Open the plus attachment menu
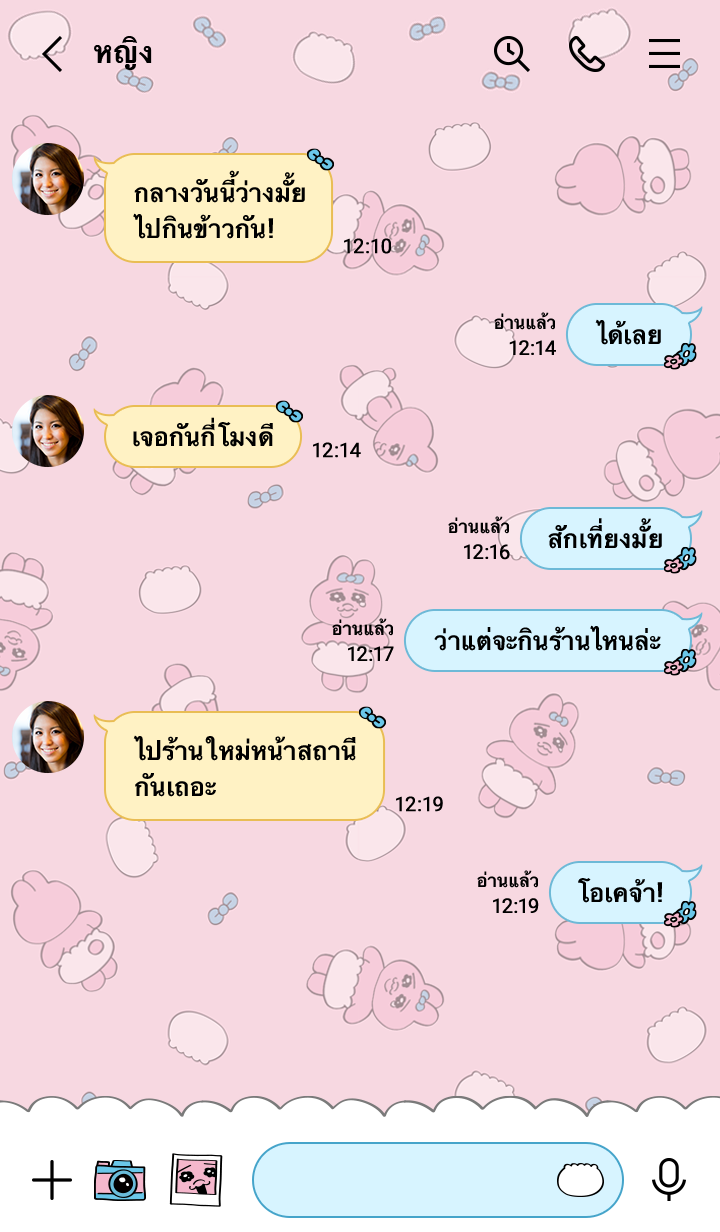 tap(52, 1180)
